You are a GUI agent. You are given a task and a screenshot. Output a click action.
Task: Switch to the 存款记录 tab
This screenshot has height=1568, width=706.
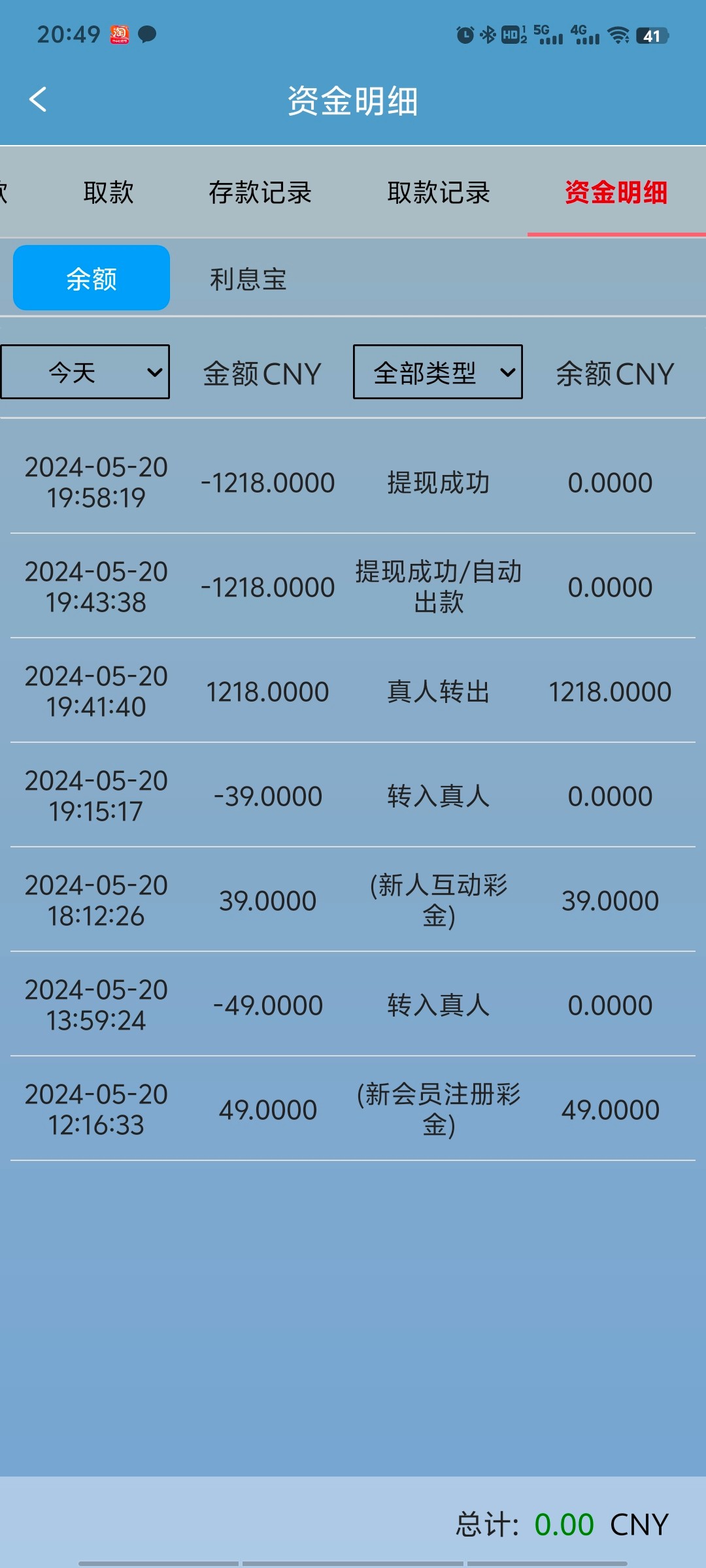pos(263,193)
